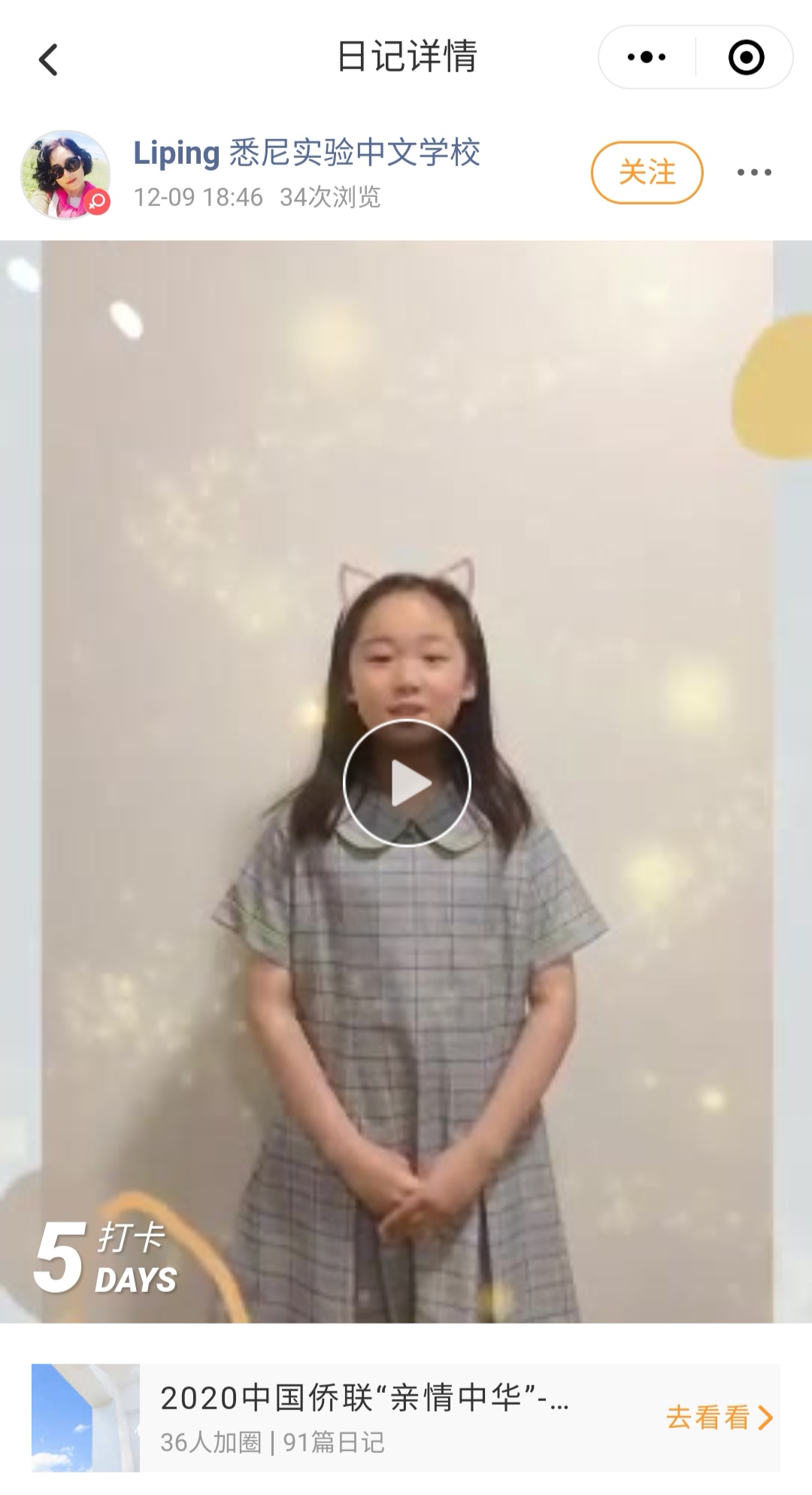Open the 2020中国侨联 circle card

coord(365,1417)
